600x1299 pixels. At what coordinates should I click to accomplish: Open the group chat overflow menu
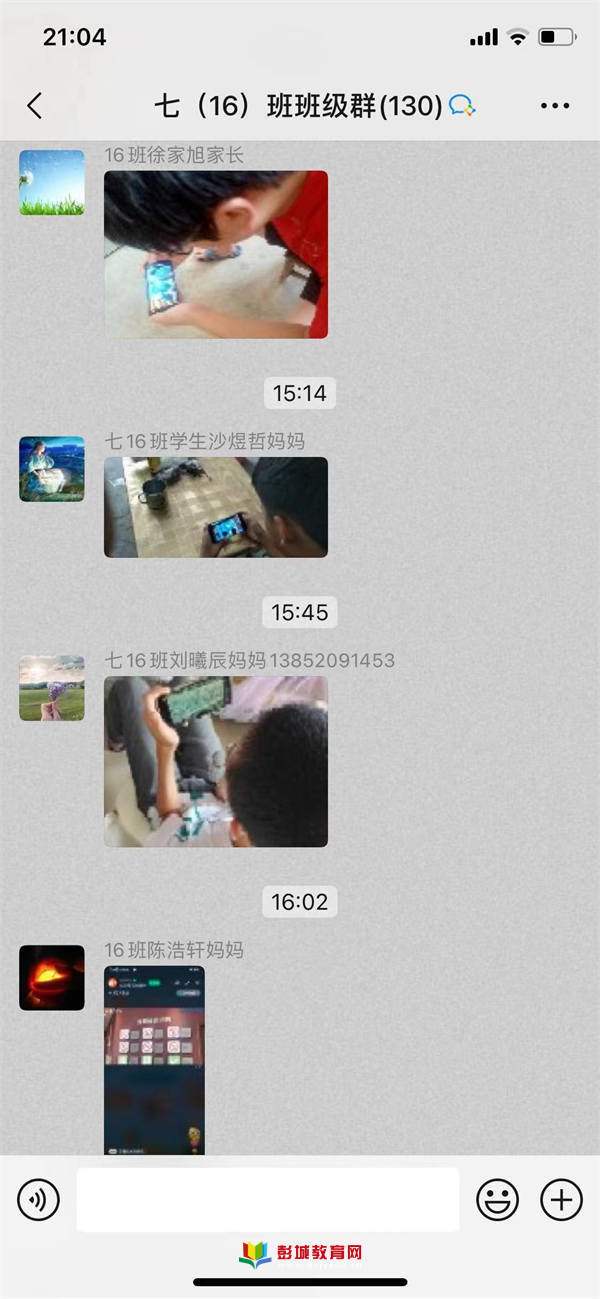click(x=554, y=106)
